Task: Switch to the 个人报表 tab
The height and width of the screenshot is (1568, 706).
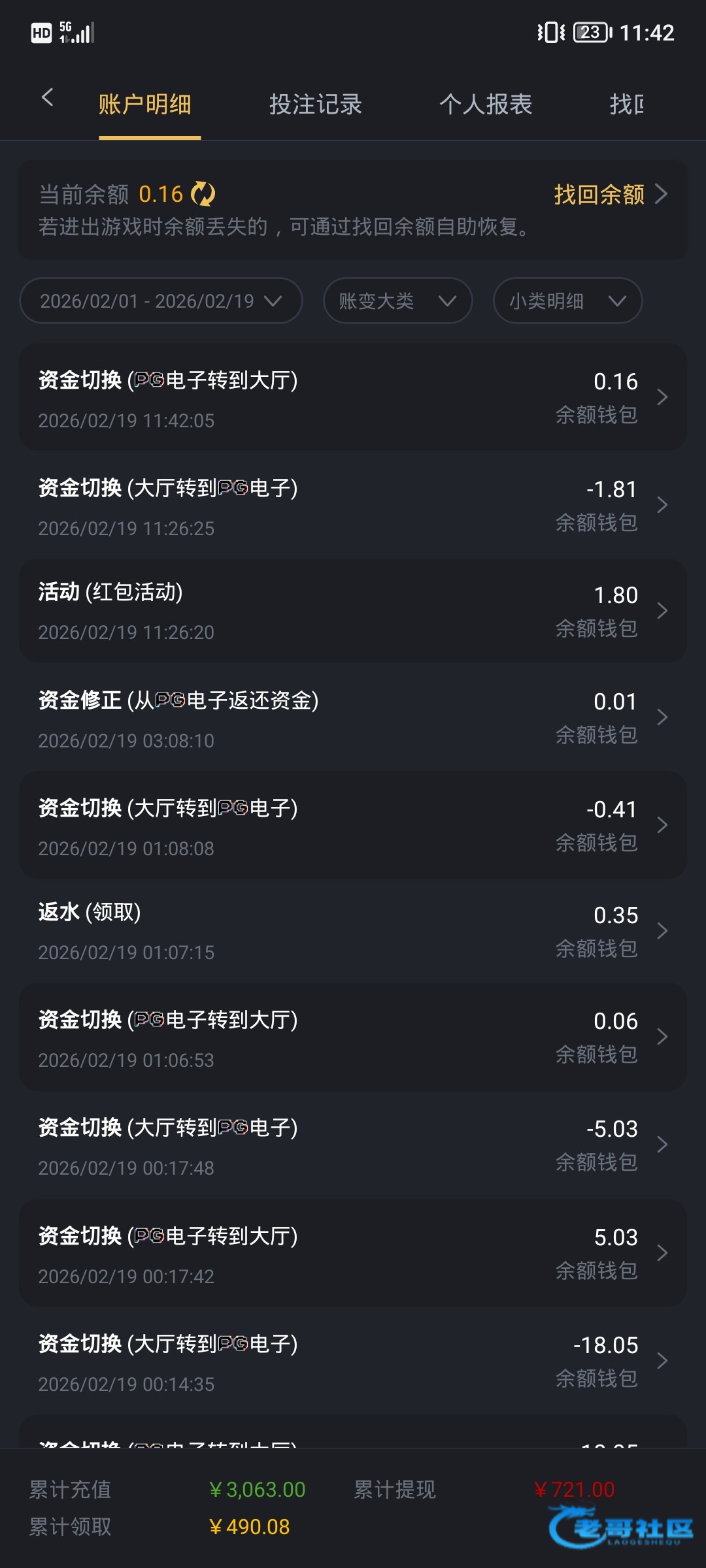Action: pos(485,105)
